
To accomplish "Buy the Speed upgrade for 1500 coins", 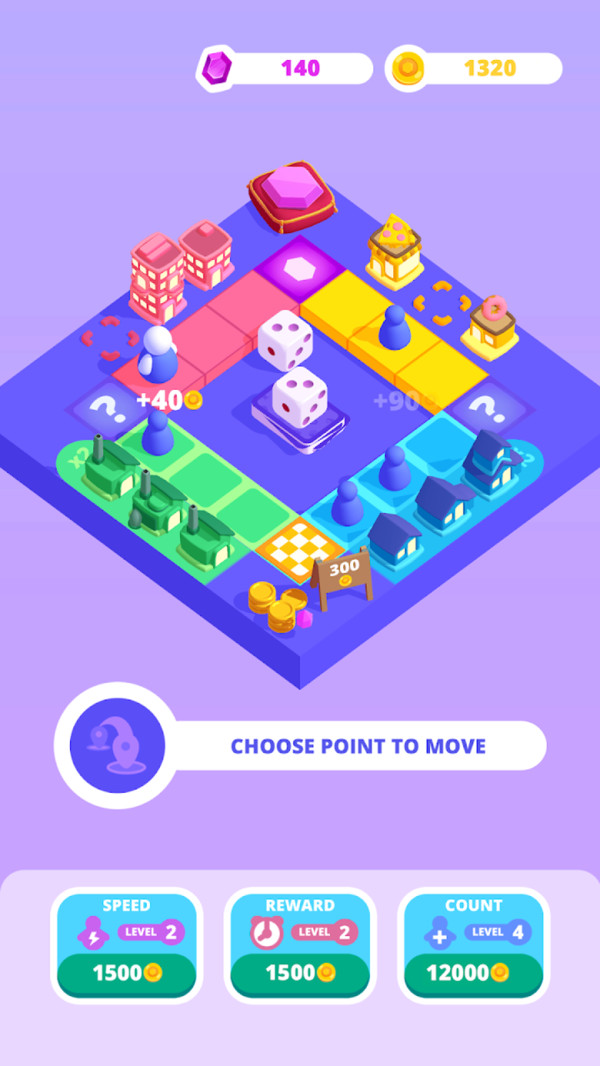I will pos(126,972).
